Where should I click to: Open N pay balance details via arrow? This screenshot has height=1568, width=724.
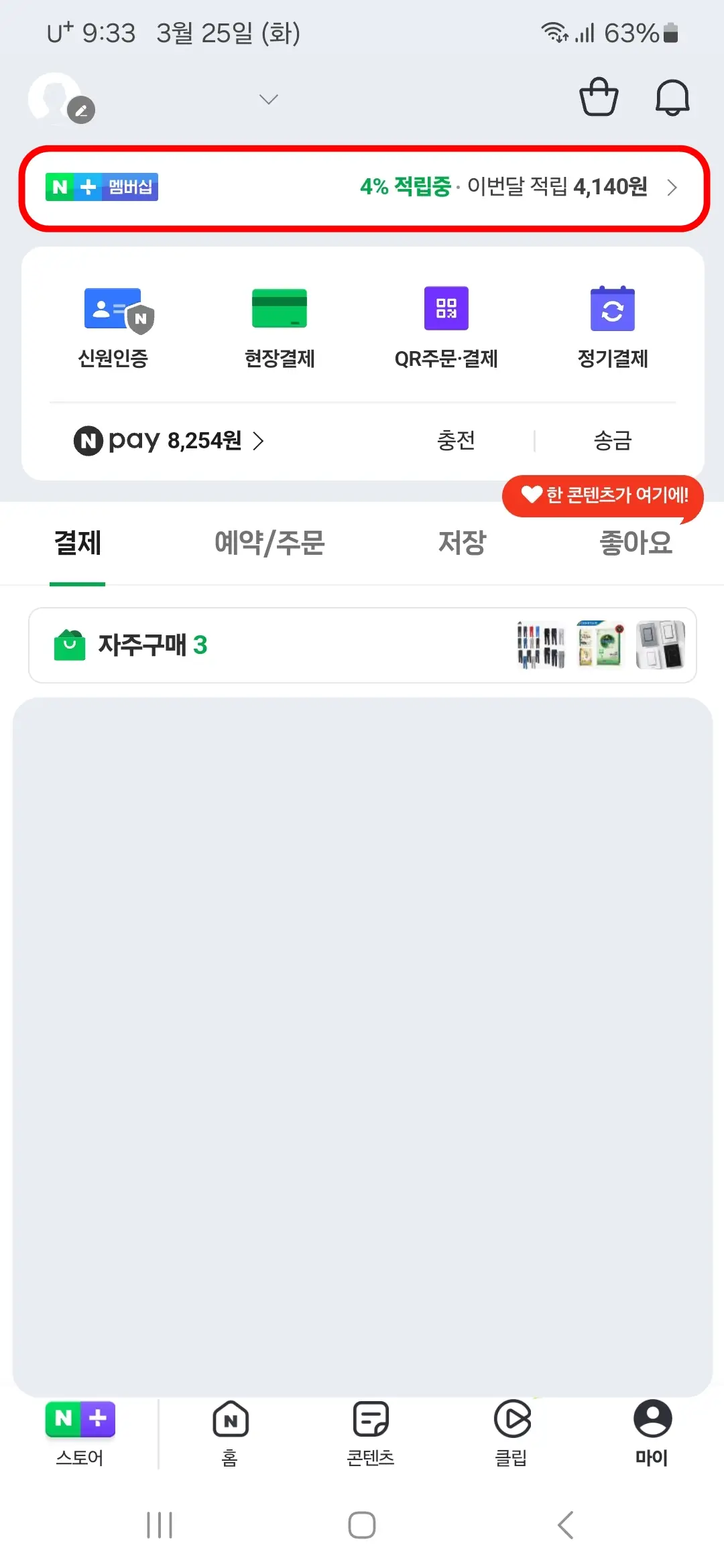(x=258, y=441)
